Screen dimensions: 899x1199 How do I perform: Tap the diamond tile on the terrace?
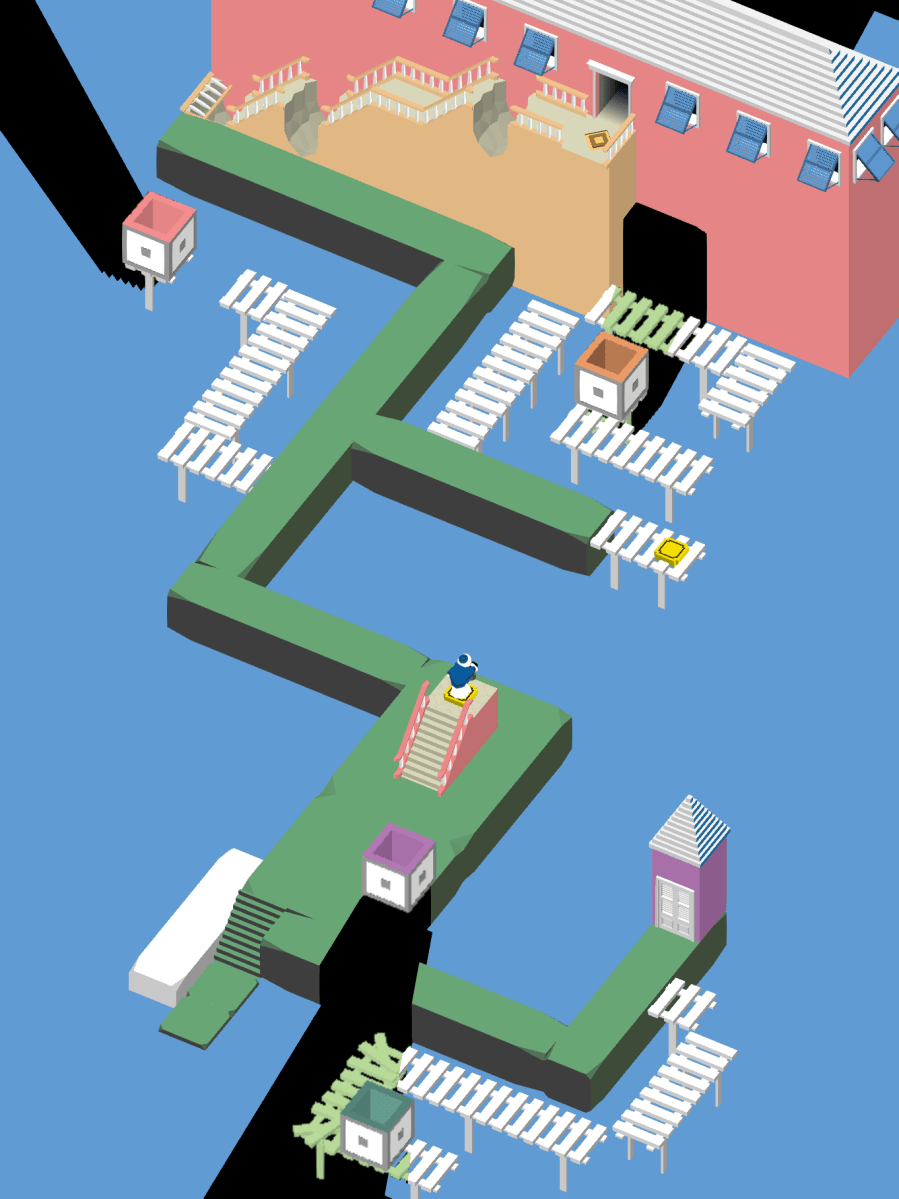[x=598, y=140]
